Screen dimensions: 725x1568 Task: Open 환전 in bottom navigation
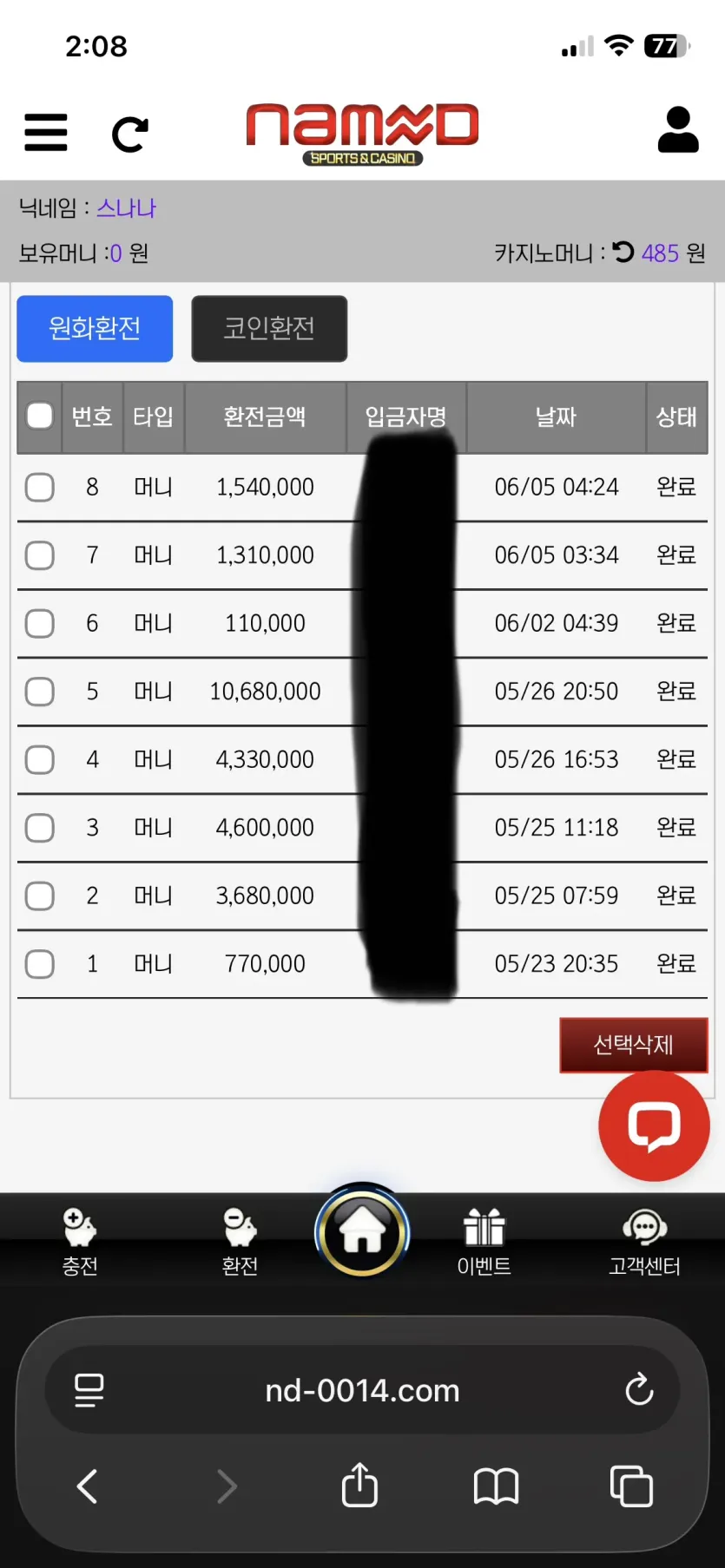[x=240, y=1243]
